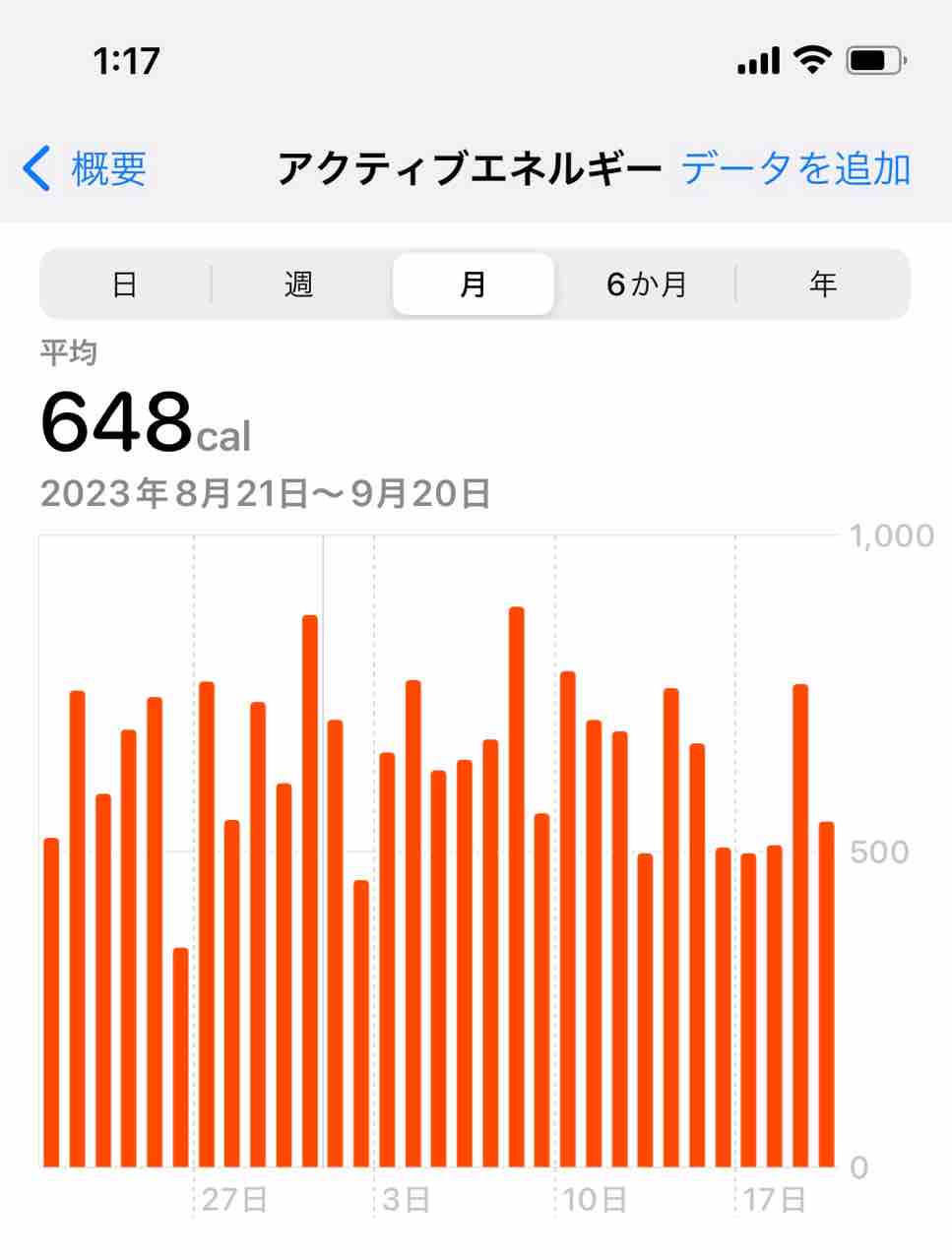
Task: Choose the 月 segment
Action: 474,284
